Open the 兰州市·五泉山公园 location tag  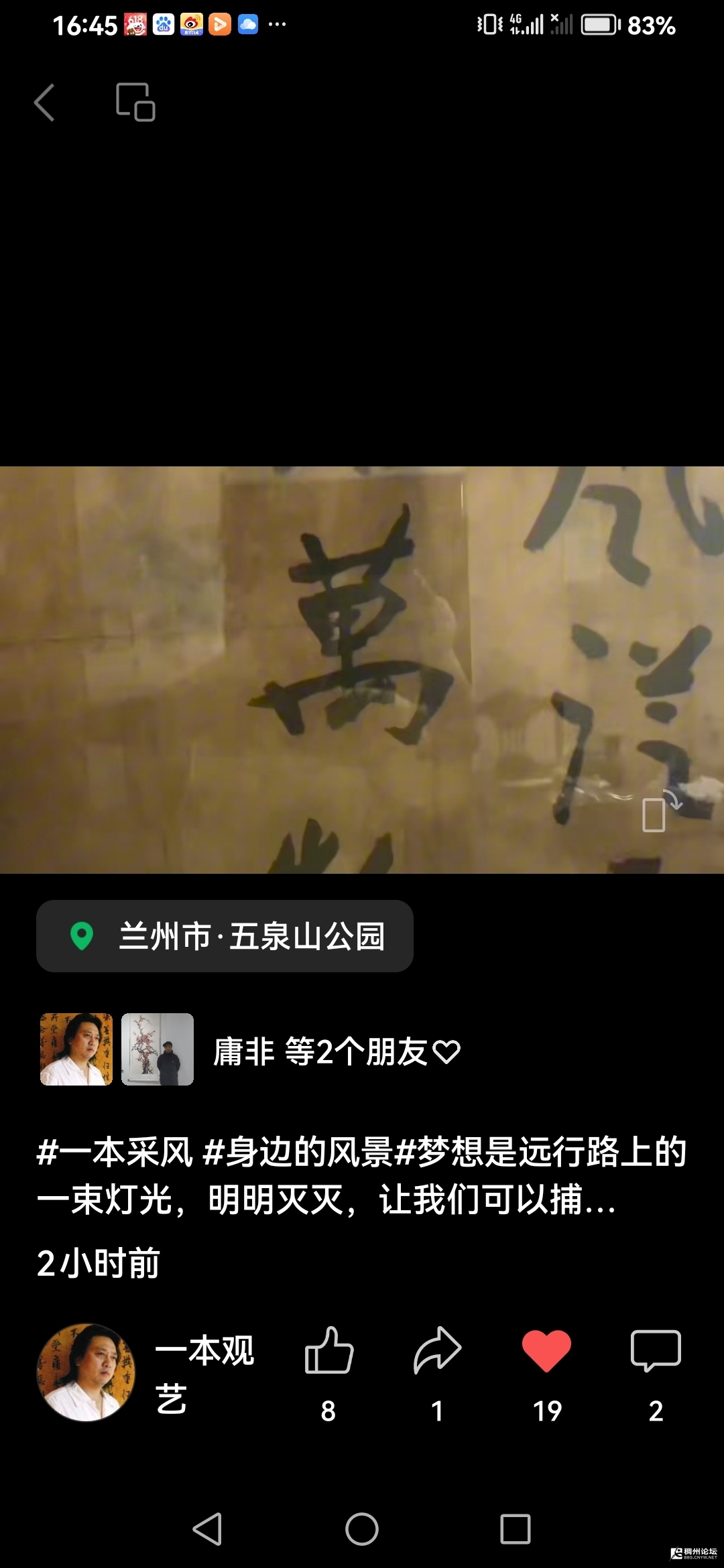225,936
